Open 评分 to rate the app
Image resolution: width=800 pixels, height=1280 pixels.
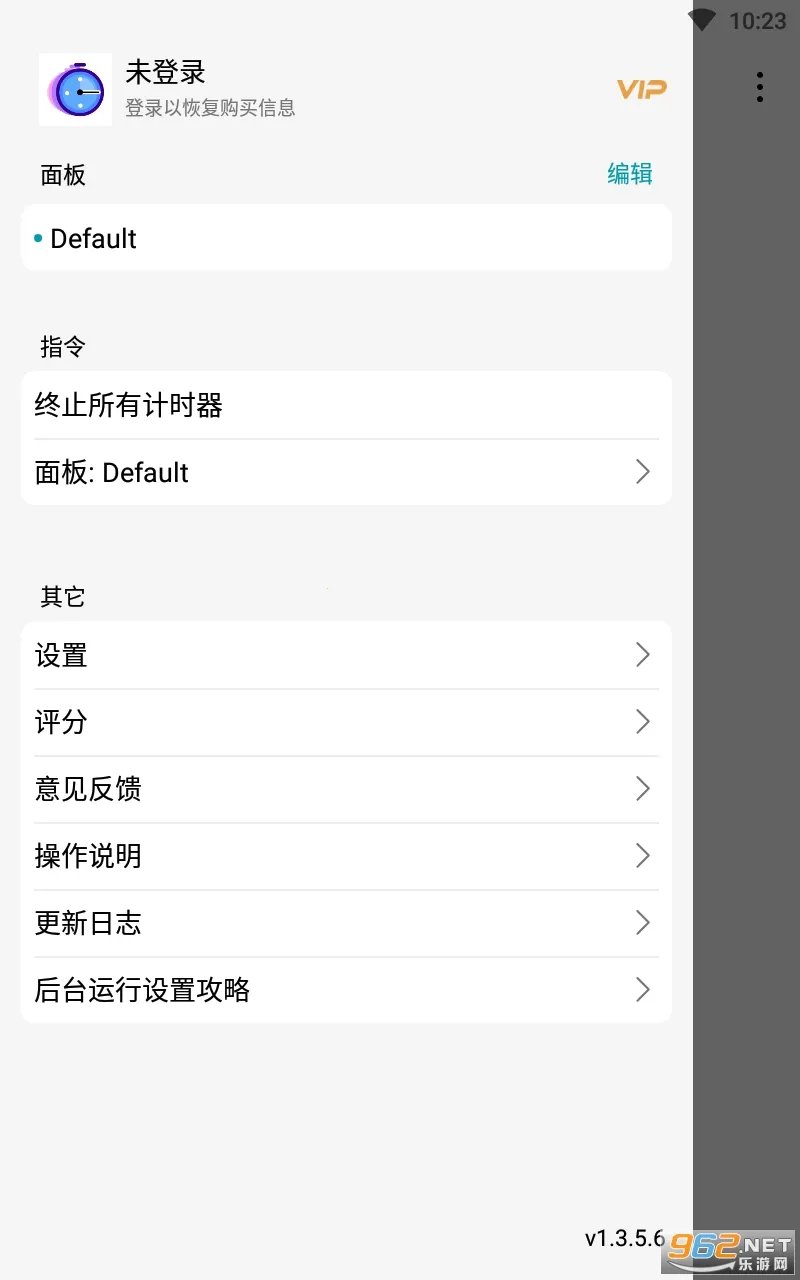click(345, 722)
